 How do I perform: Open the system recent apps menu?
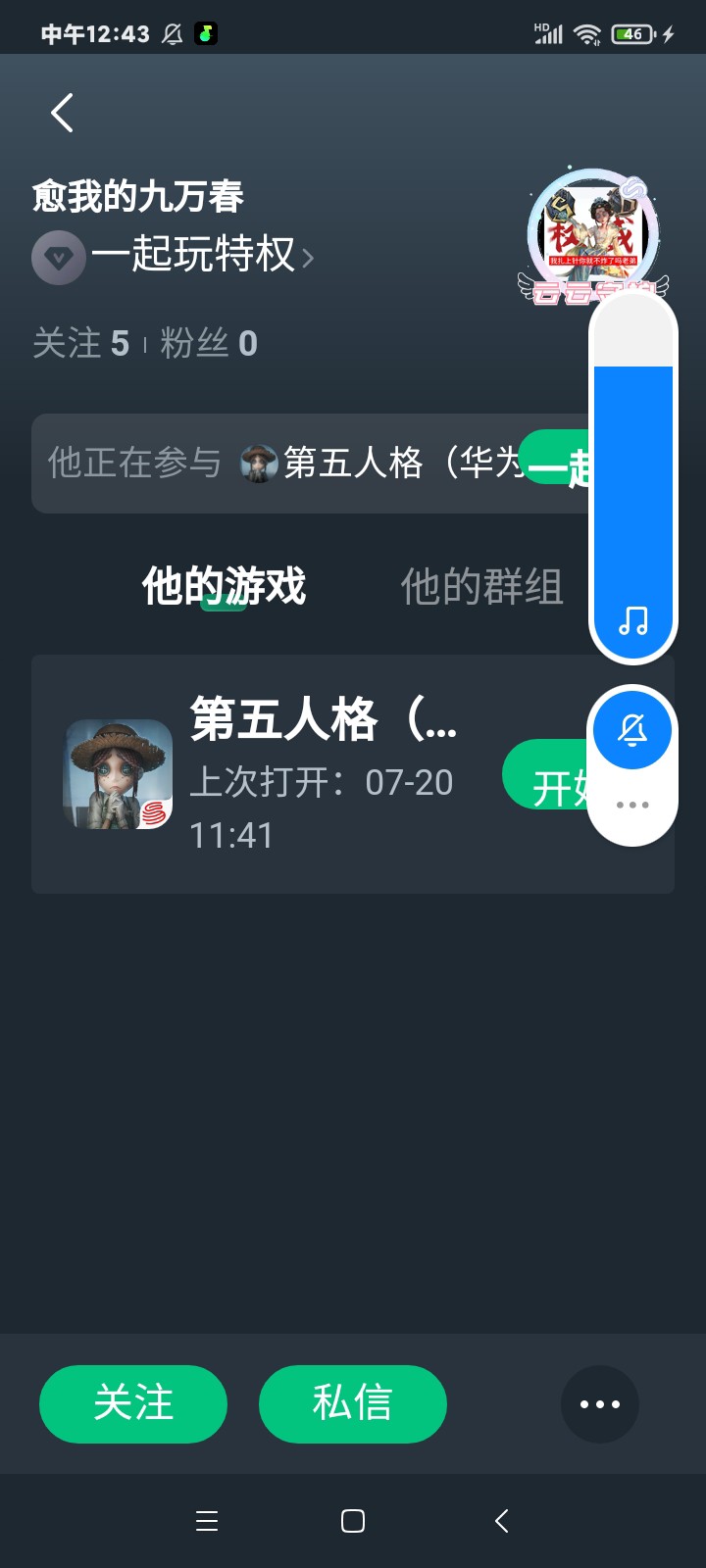point(207,1521)
